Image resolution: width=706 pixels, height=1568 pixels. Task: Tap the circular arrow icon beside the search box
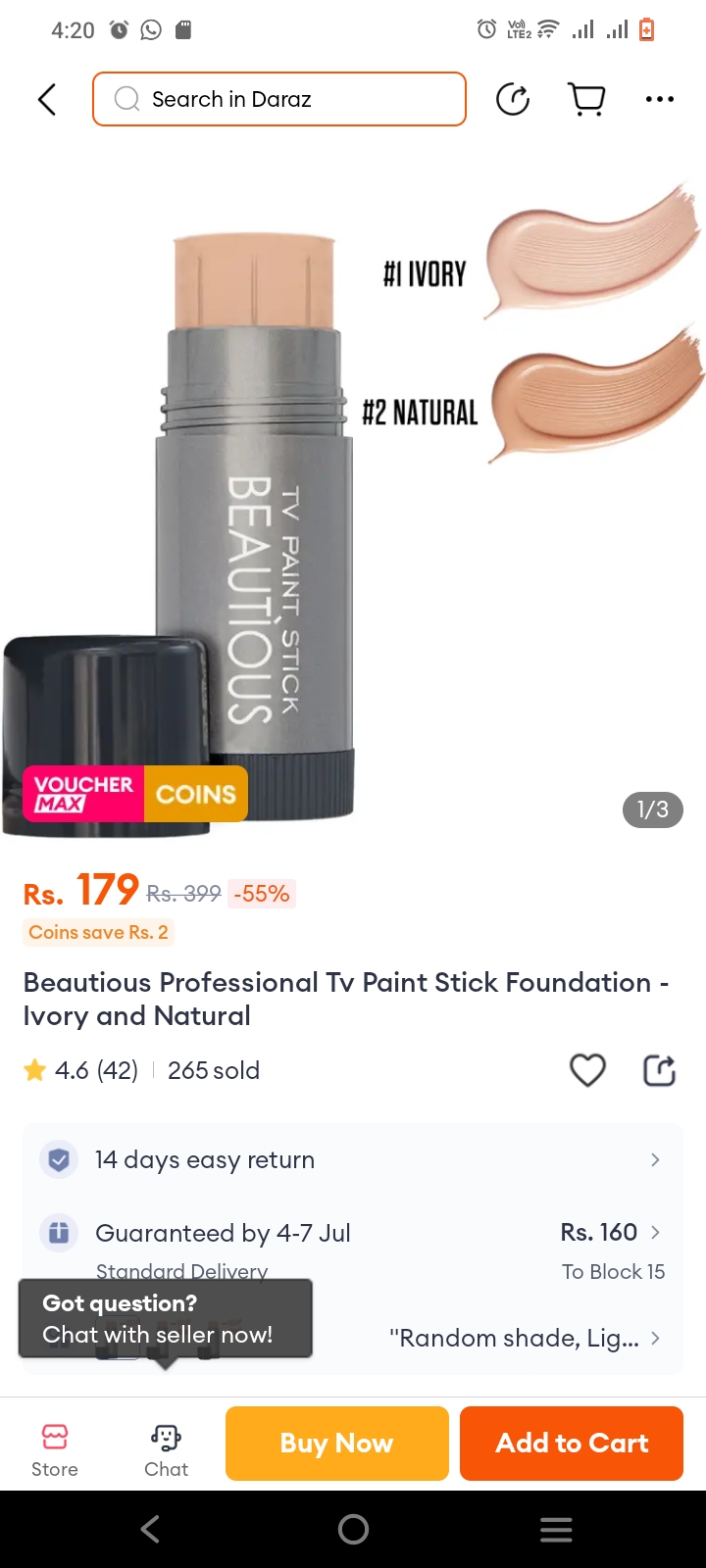tap(513, 99)
